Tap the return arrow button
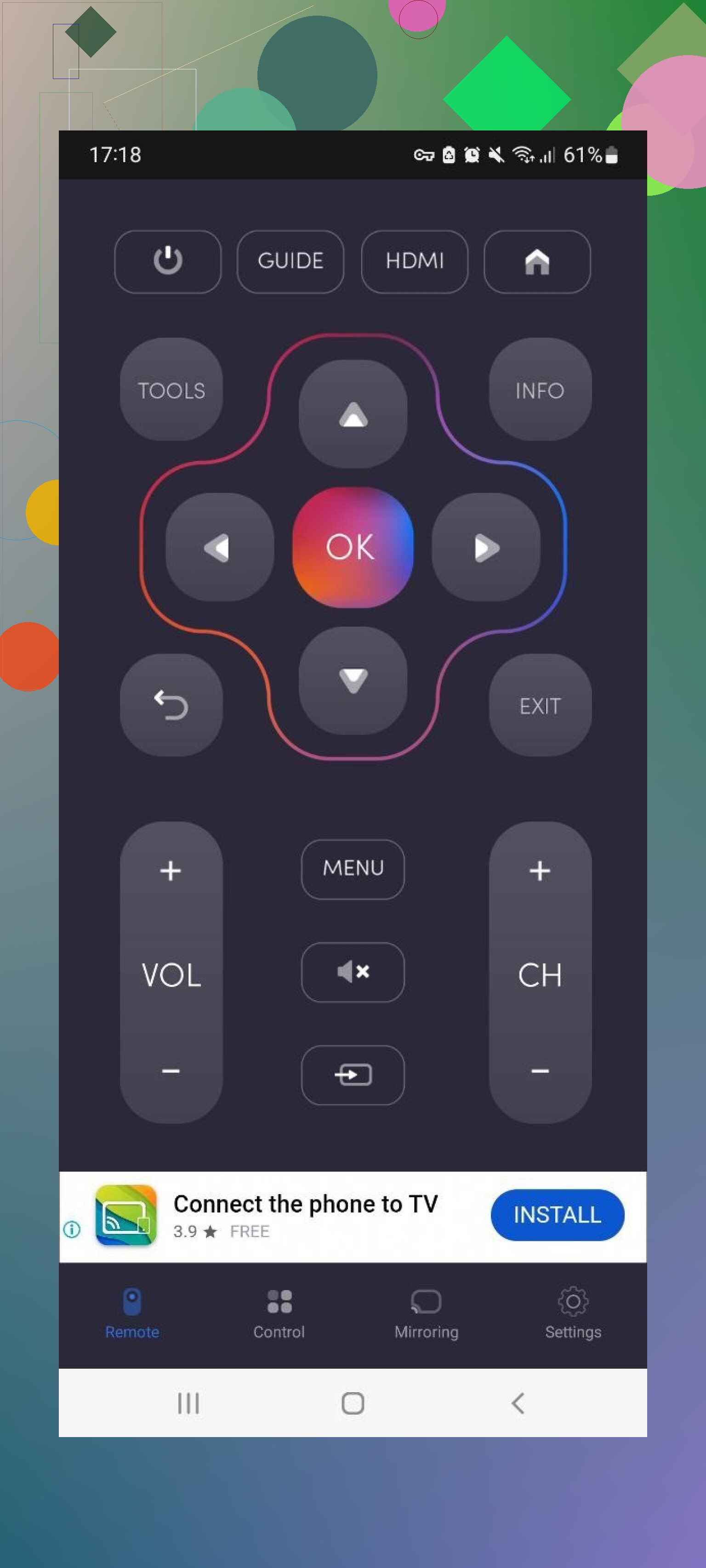706x1568 pixels. coord(171,706)
